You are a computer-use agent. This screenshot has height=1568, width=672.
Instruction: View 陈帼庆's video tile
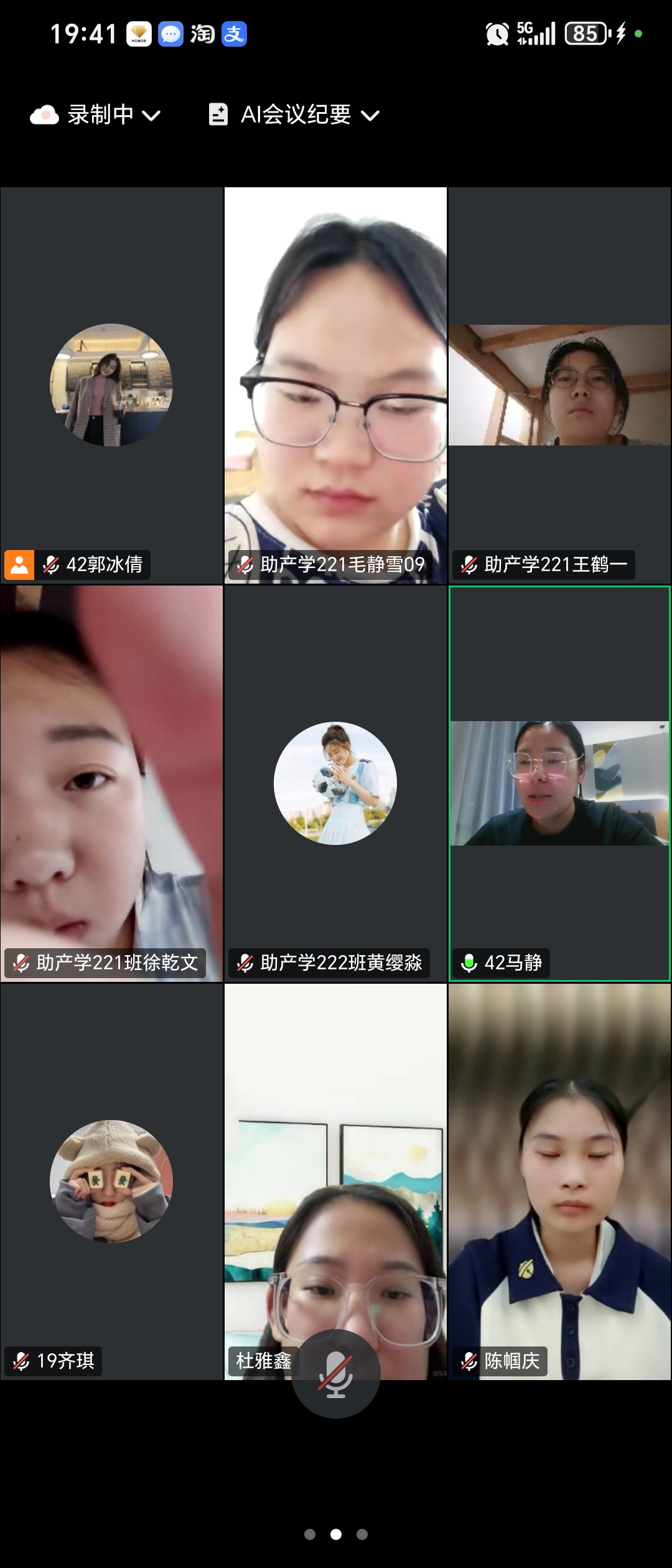point(560,1182)
